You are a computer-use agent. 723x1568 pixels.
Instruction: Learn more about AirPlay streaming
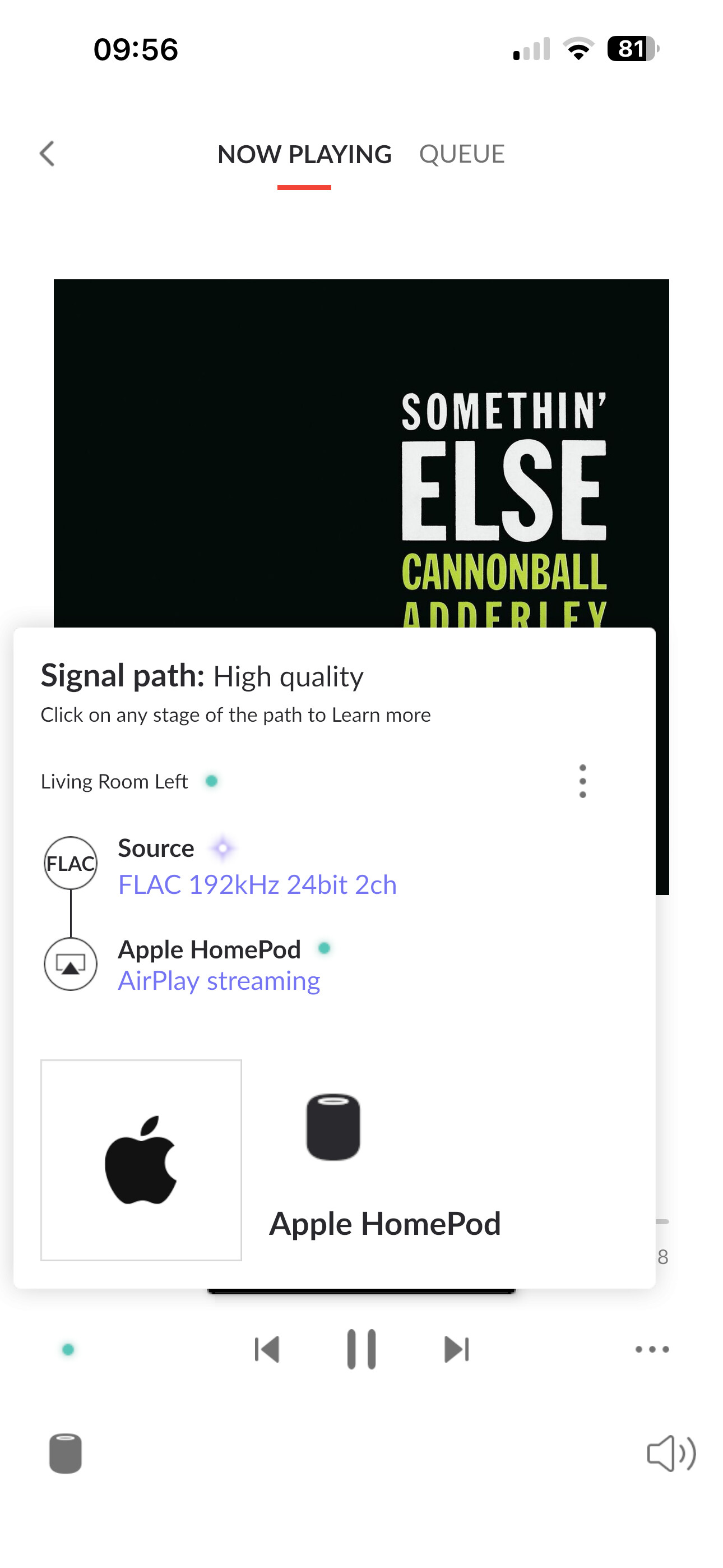coord(219,980)
